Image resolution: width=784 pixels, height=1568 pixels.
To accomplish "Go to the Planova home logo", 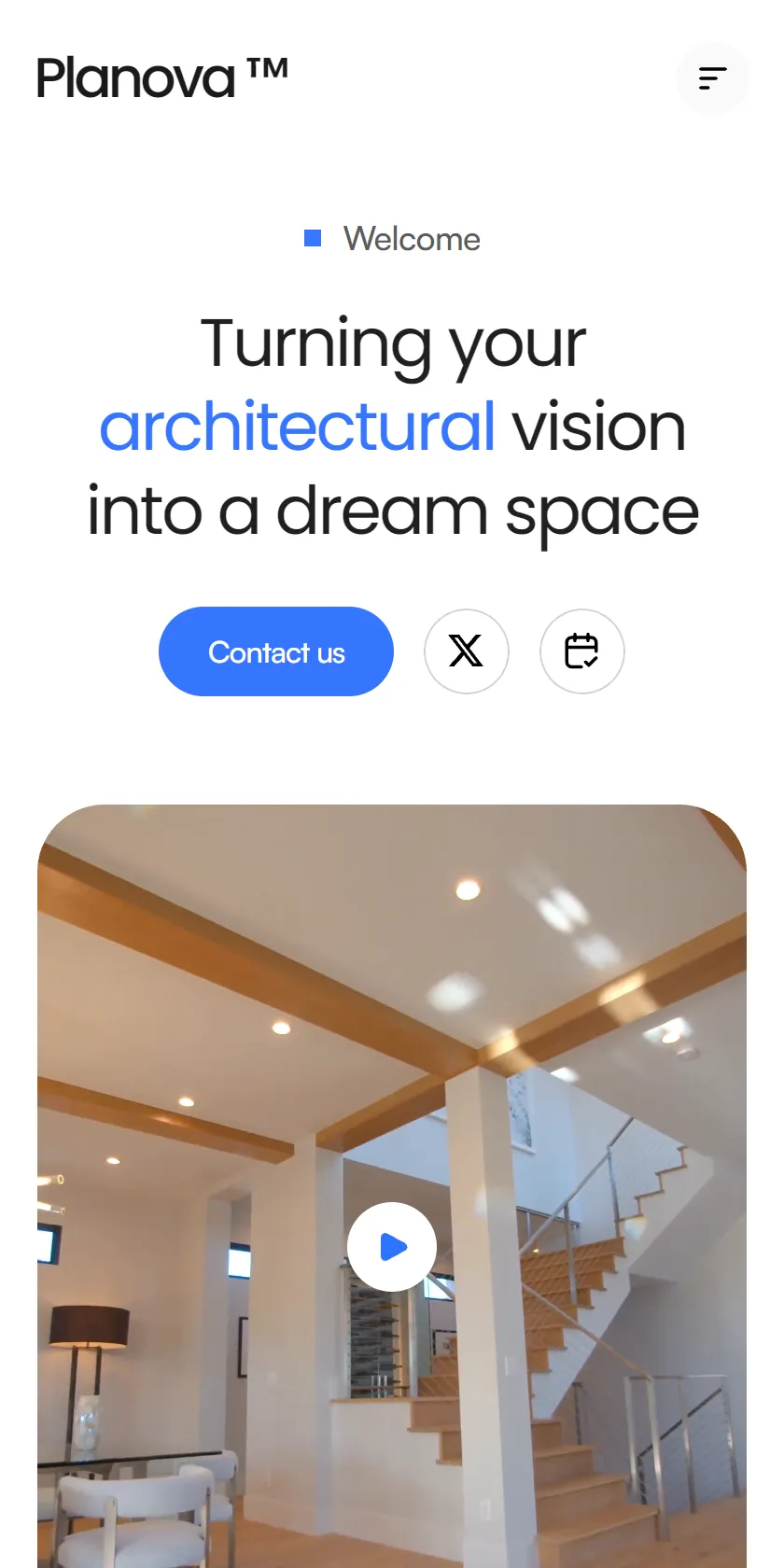I will click(162, 78).
